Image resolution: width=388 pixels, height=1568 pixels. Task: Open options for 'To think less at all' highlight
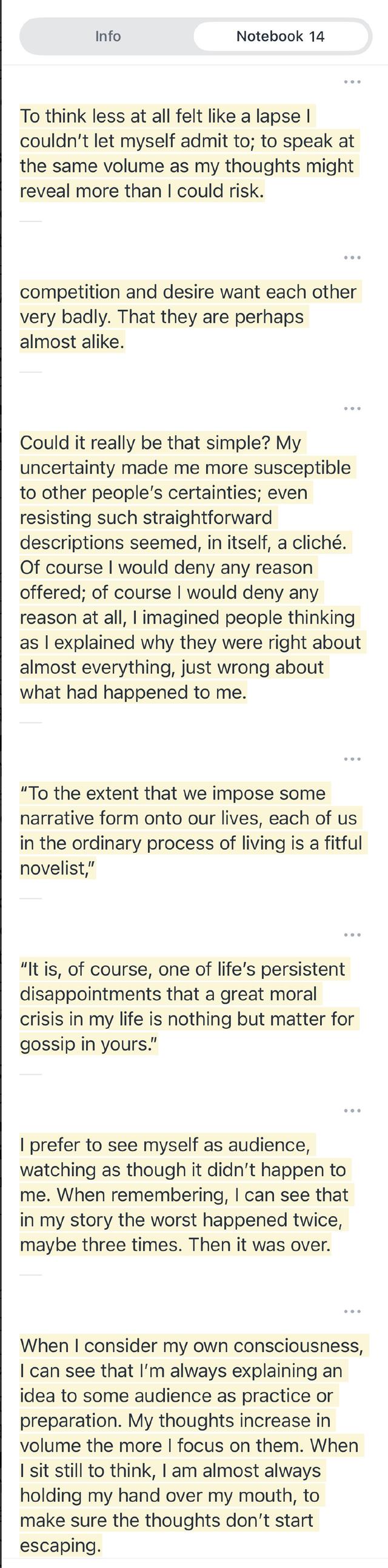pos(352,81)
